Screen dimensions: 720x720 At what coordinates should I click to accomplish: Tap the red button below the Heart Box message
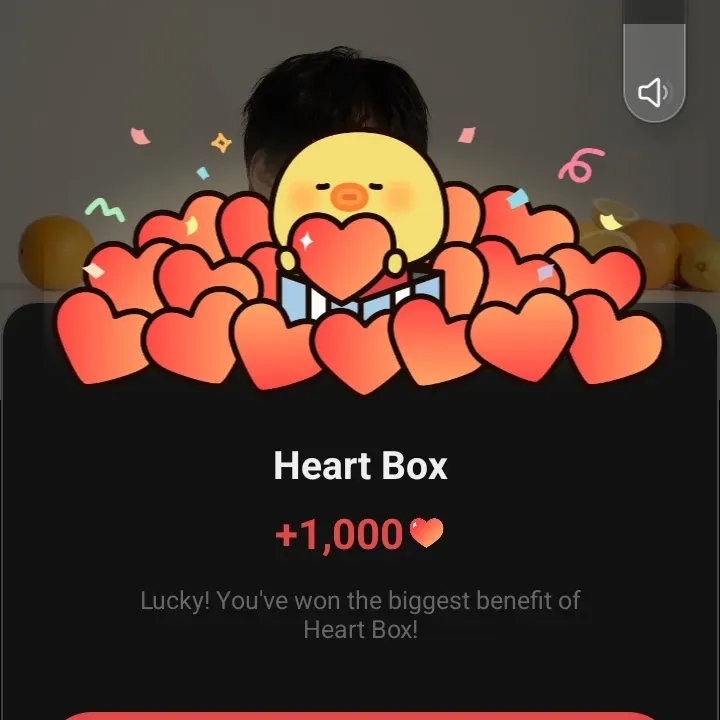click(x=360, y=715)
